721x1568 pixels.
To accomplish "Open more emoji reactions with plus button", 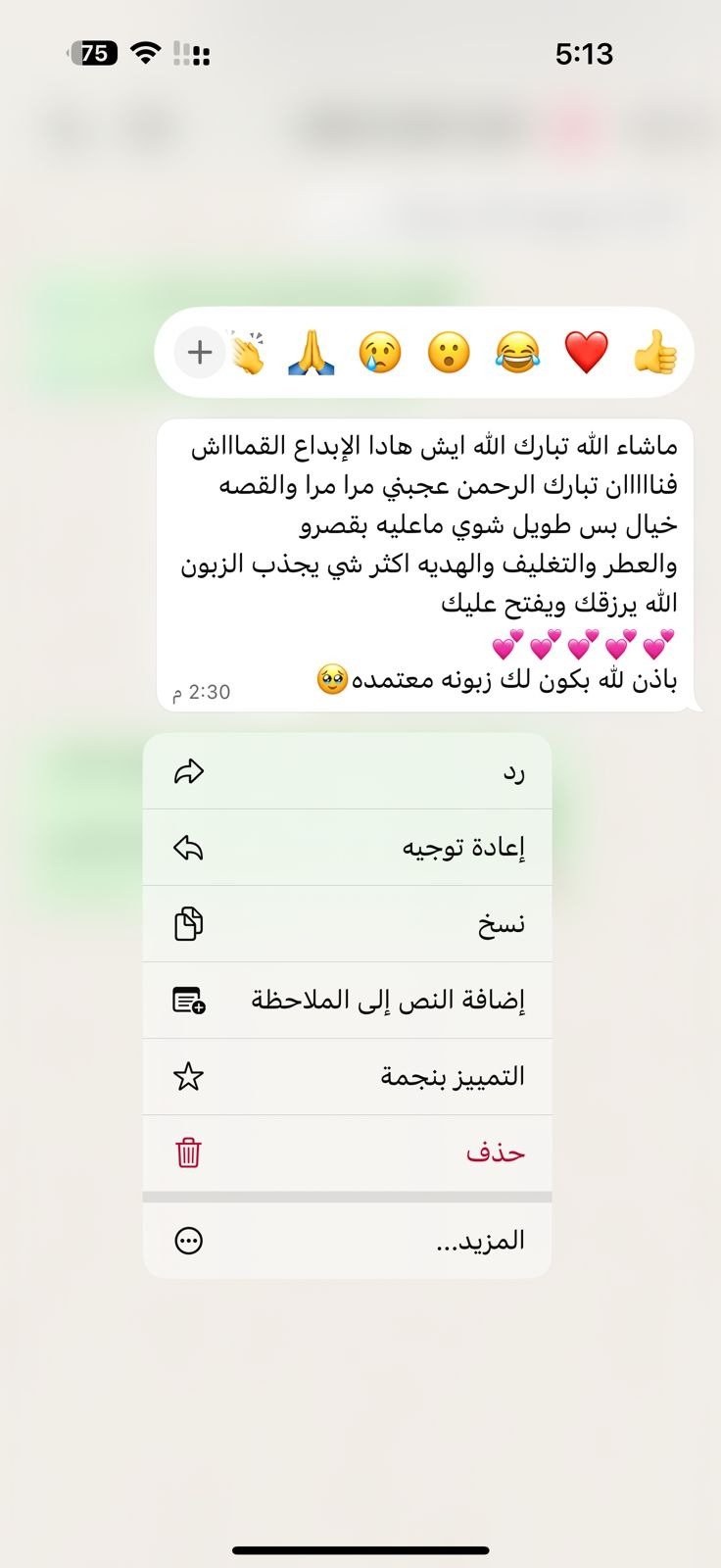I will 199,352.
